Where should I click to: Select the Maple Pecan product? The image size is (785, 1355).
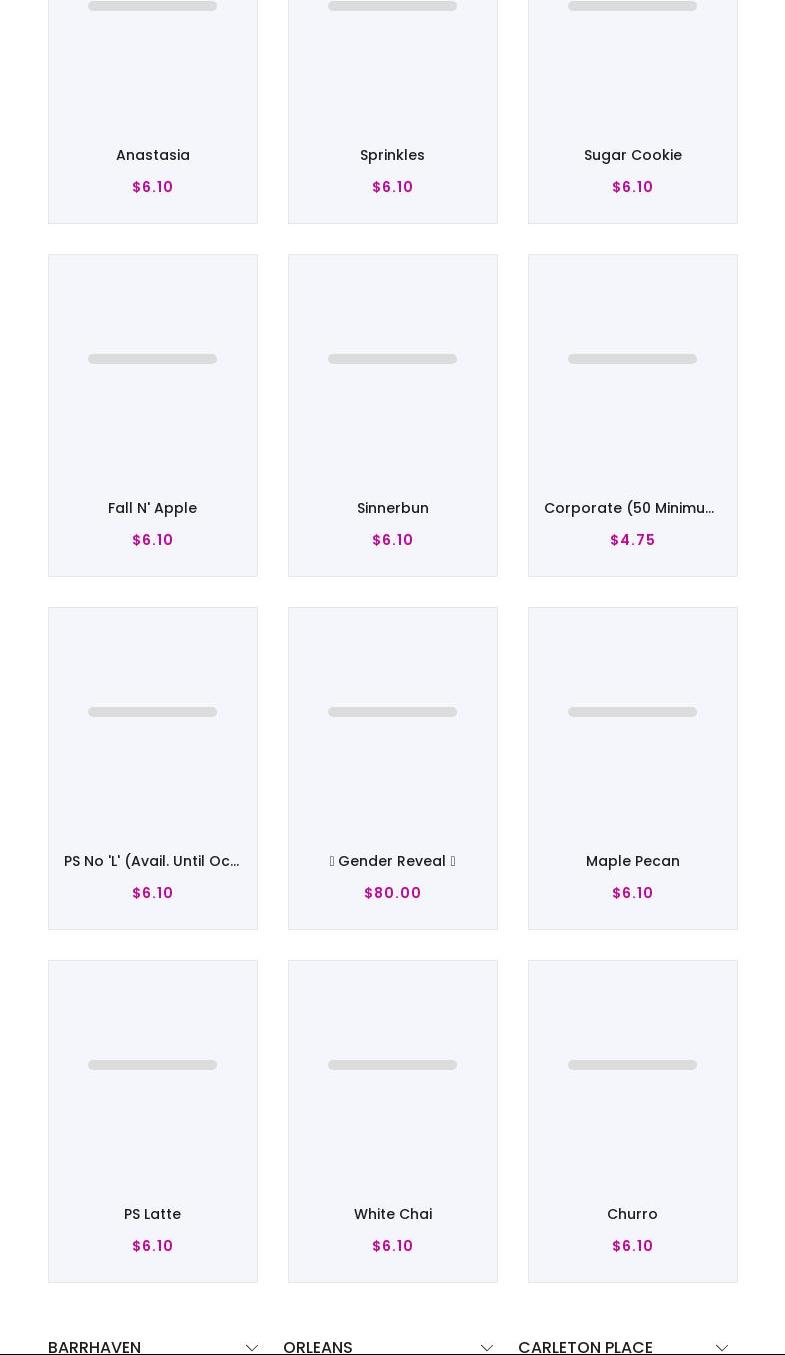click(x=632, y=861)
